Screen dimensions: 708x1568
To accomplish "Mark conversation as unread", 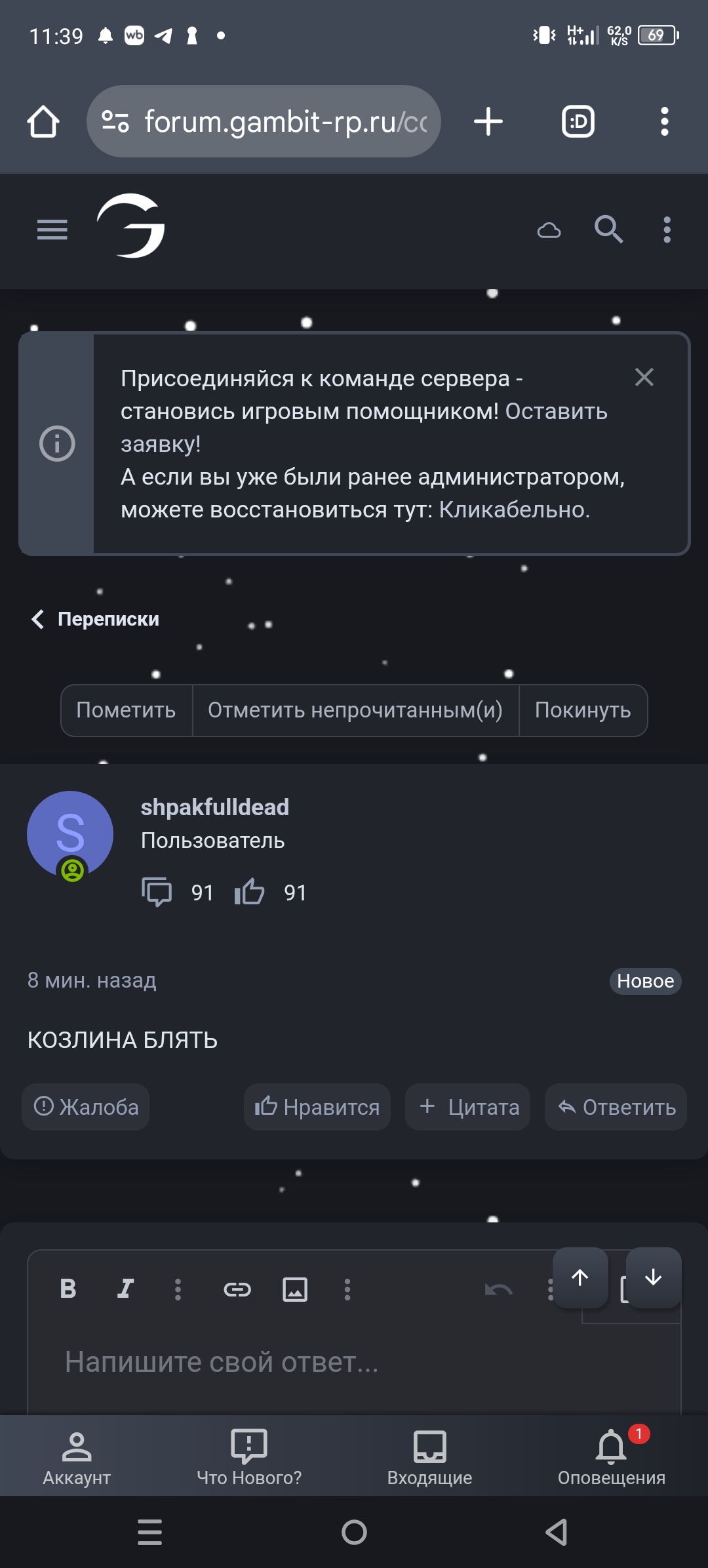I will pos(355,710).
